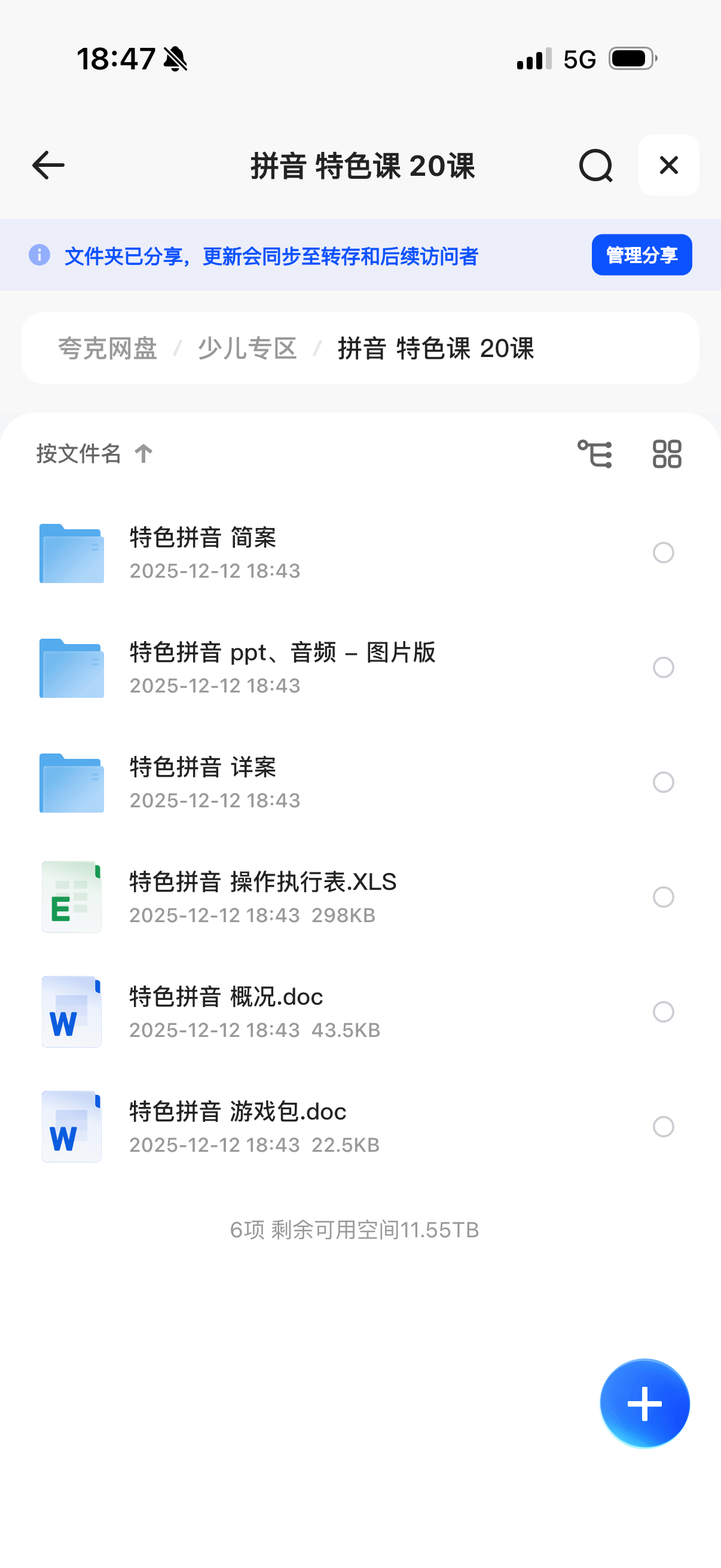This screenshot has height=1568, width=721.
Task: Tap the 管理分享 button
Action: coord(641,255)
